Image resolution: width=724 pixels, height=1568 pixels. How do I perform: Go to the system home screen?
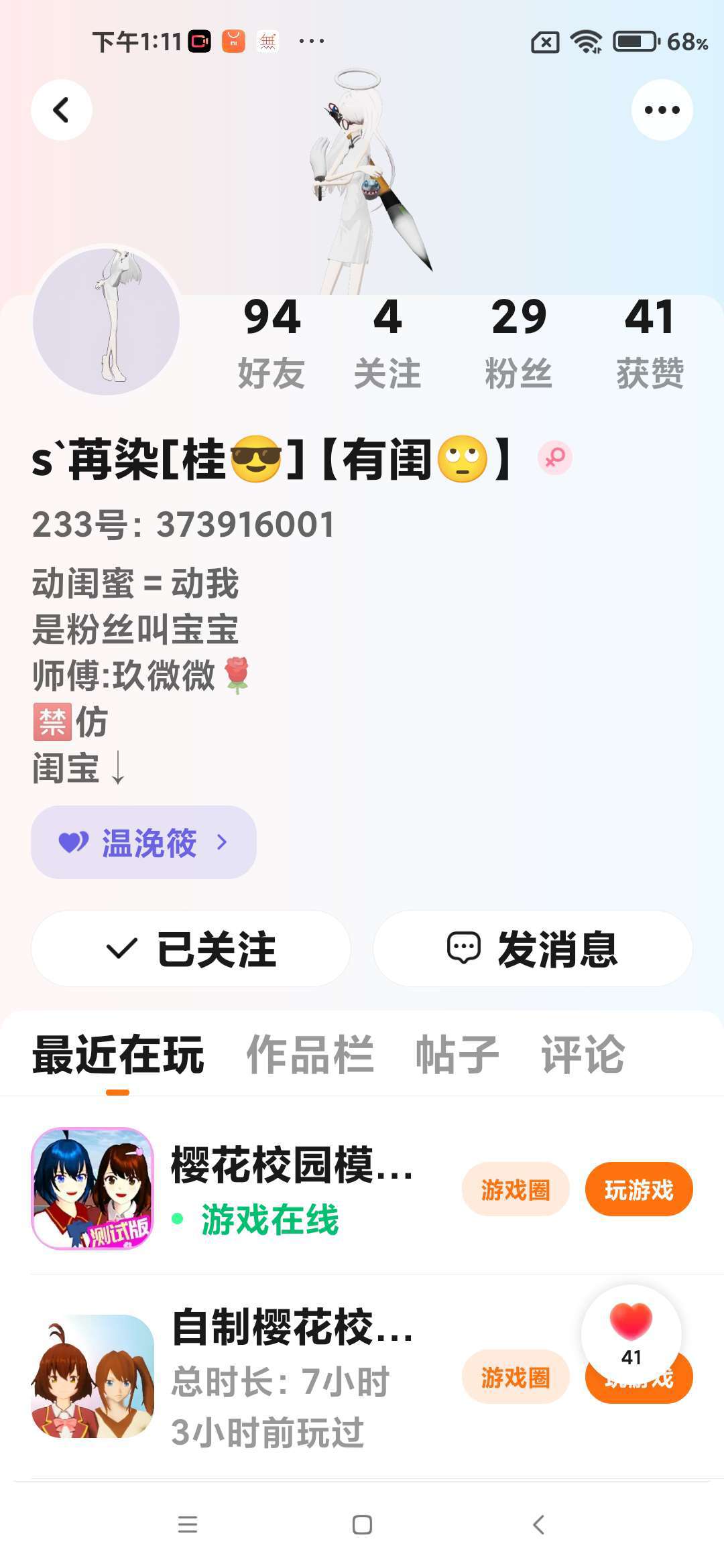pyautogui.click(x=362, y=1524)
